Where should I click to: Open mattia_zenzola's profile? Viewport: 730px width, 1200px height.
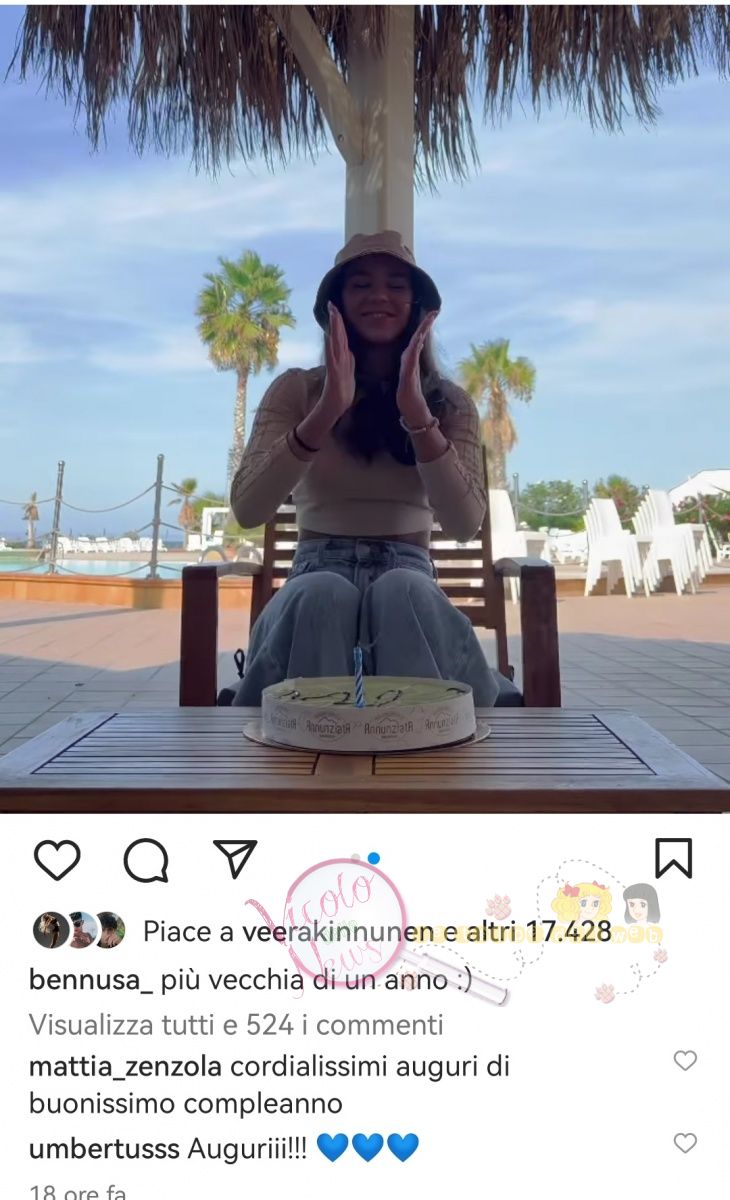(x=125, y=1066)
